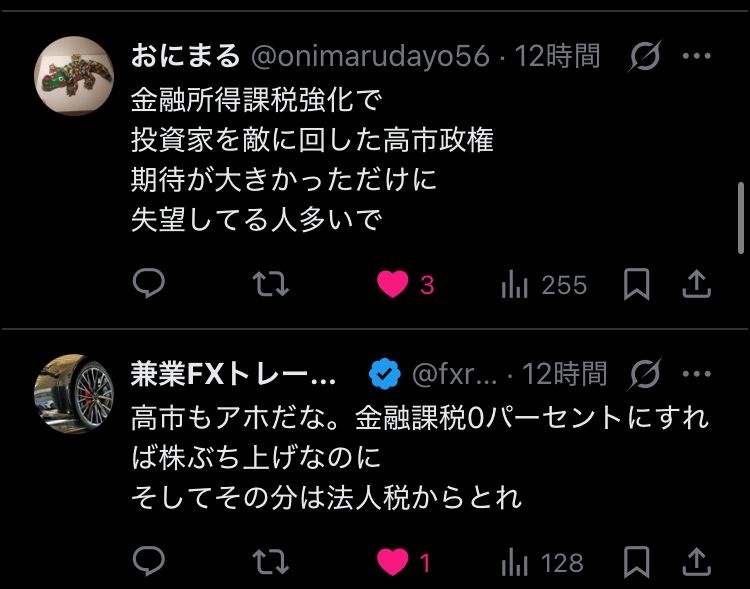Screen dimensions: 750x589
Task: Open the @onimarudayo56 profile link
Action: pos(370,56)
